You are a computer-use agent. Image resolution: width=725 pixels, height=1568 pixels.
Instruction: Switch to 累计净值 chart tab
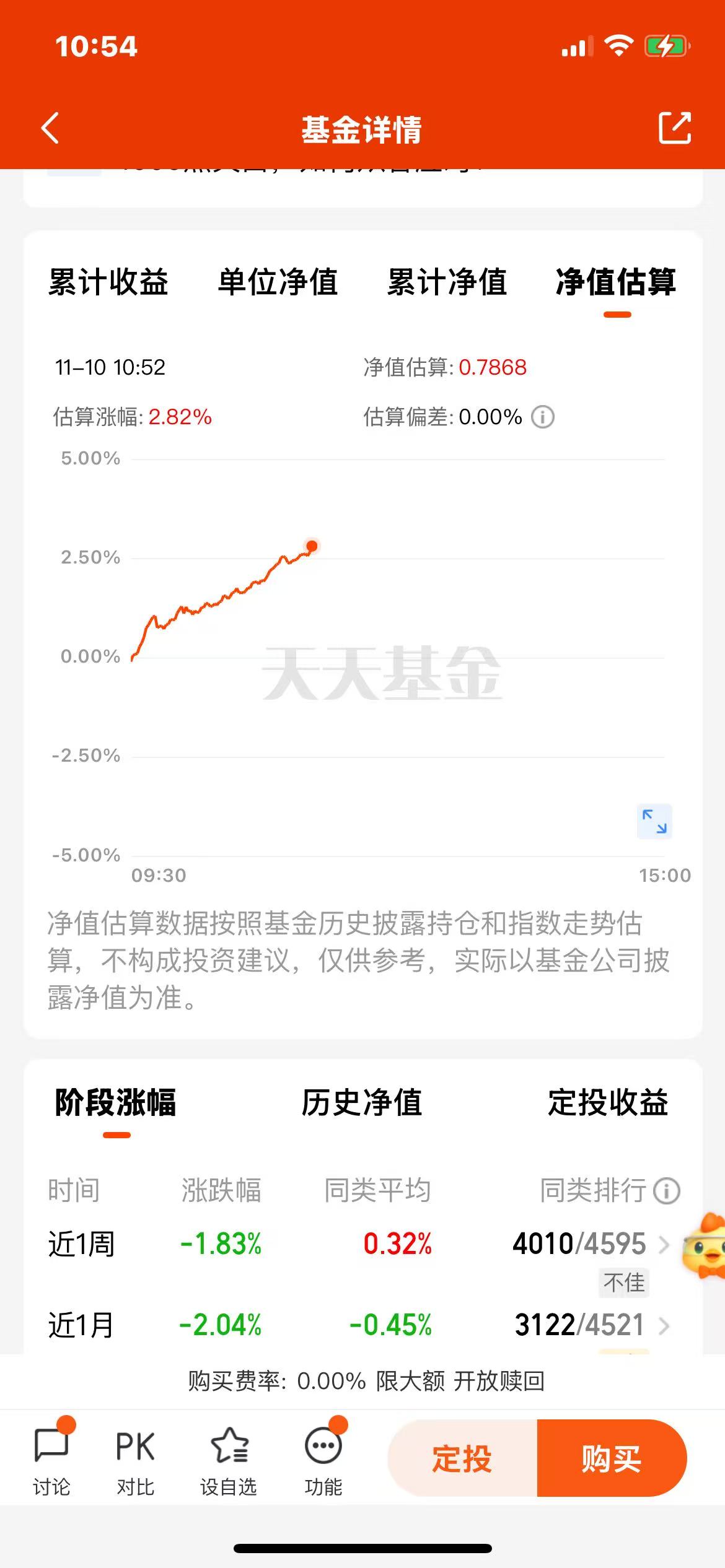click(447, 282)
